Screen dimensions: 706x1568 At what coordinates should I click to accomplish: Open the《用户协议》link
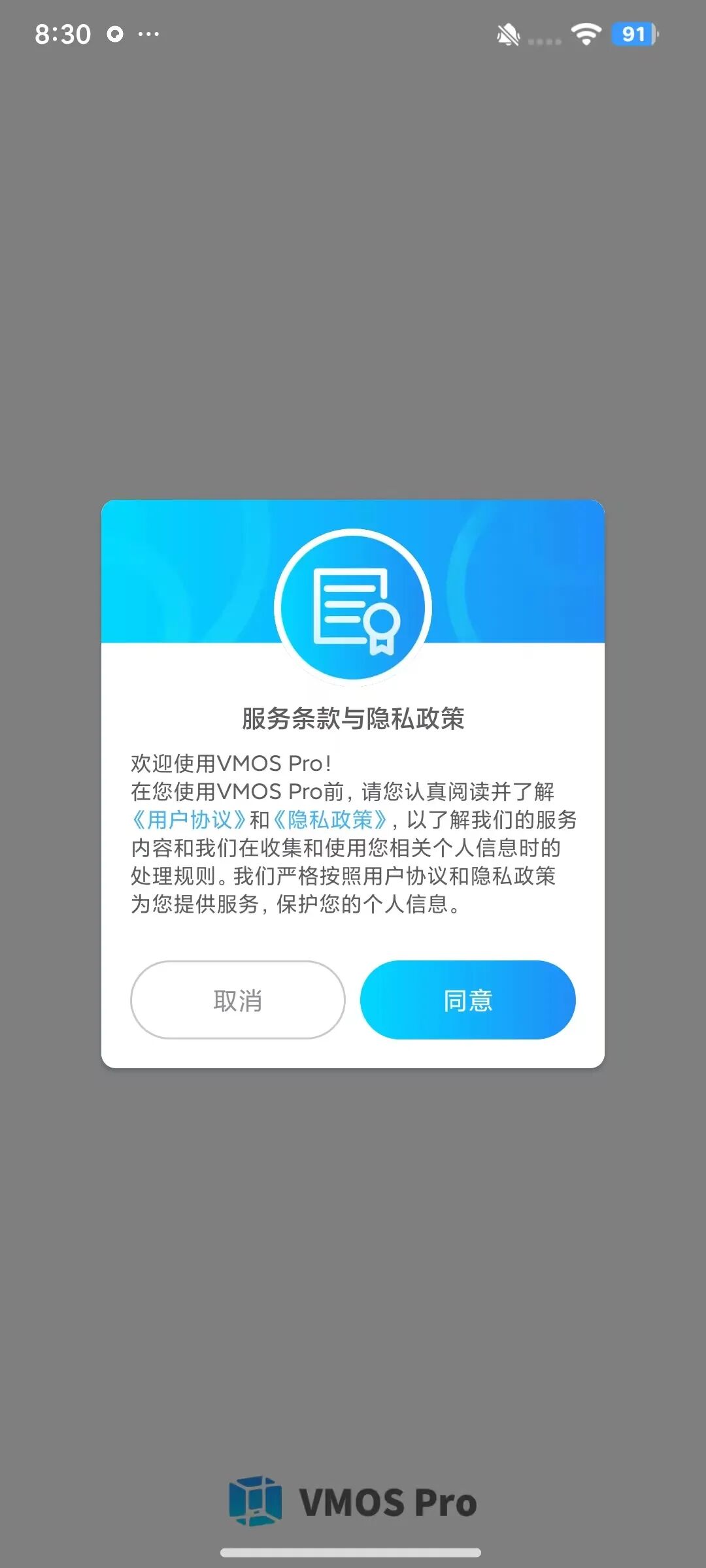click(189, 819)
